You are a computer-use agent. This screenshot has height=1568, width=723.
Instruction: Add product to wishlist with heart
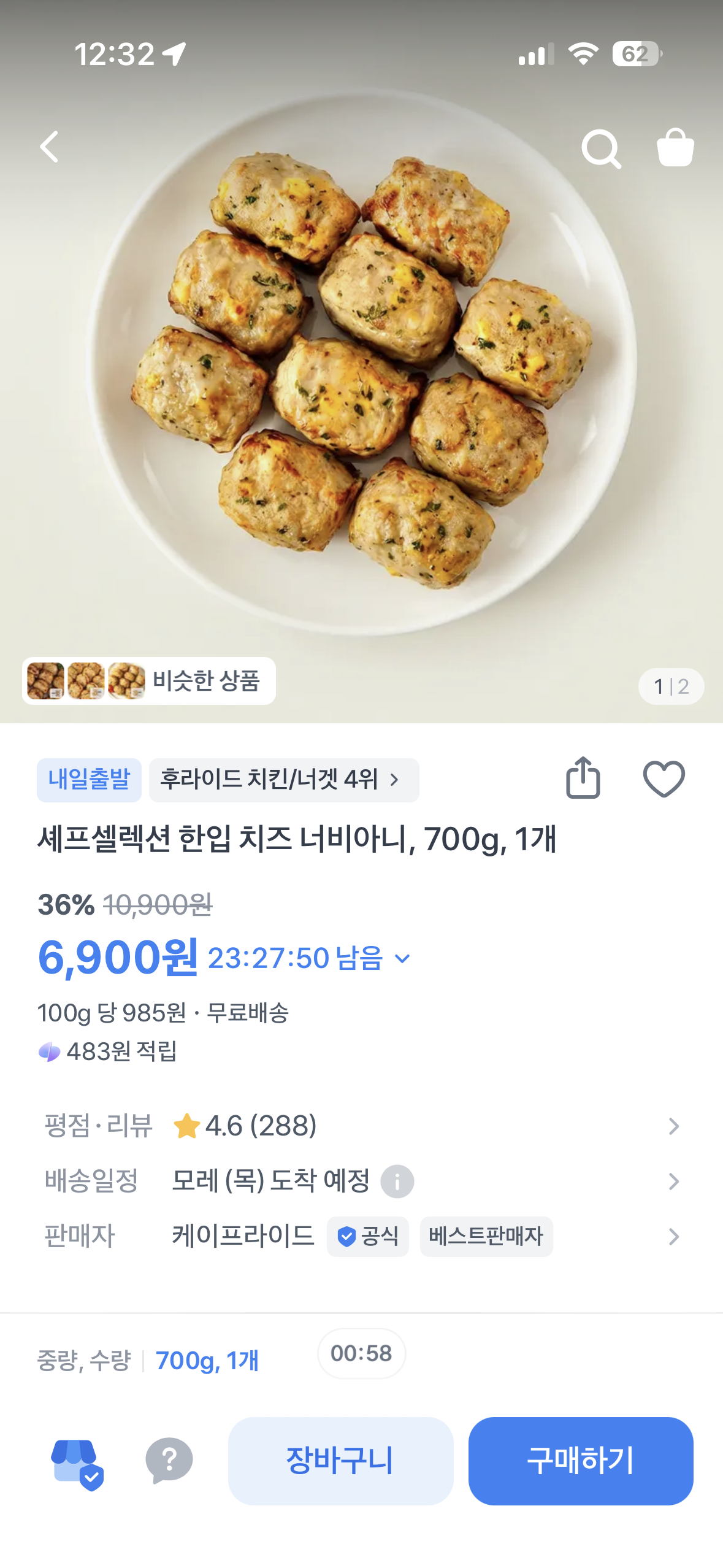(664, 778)
